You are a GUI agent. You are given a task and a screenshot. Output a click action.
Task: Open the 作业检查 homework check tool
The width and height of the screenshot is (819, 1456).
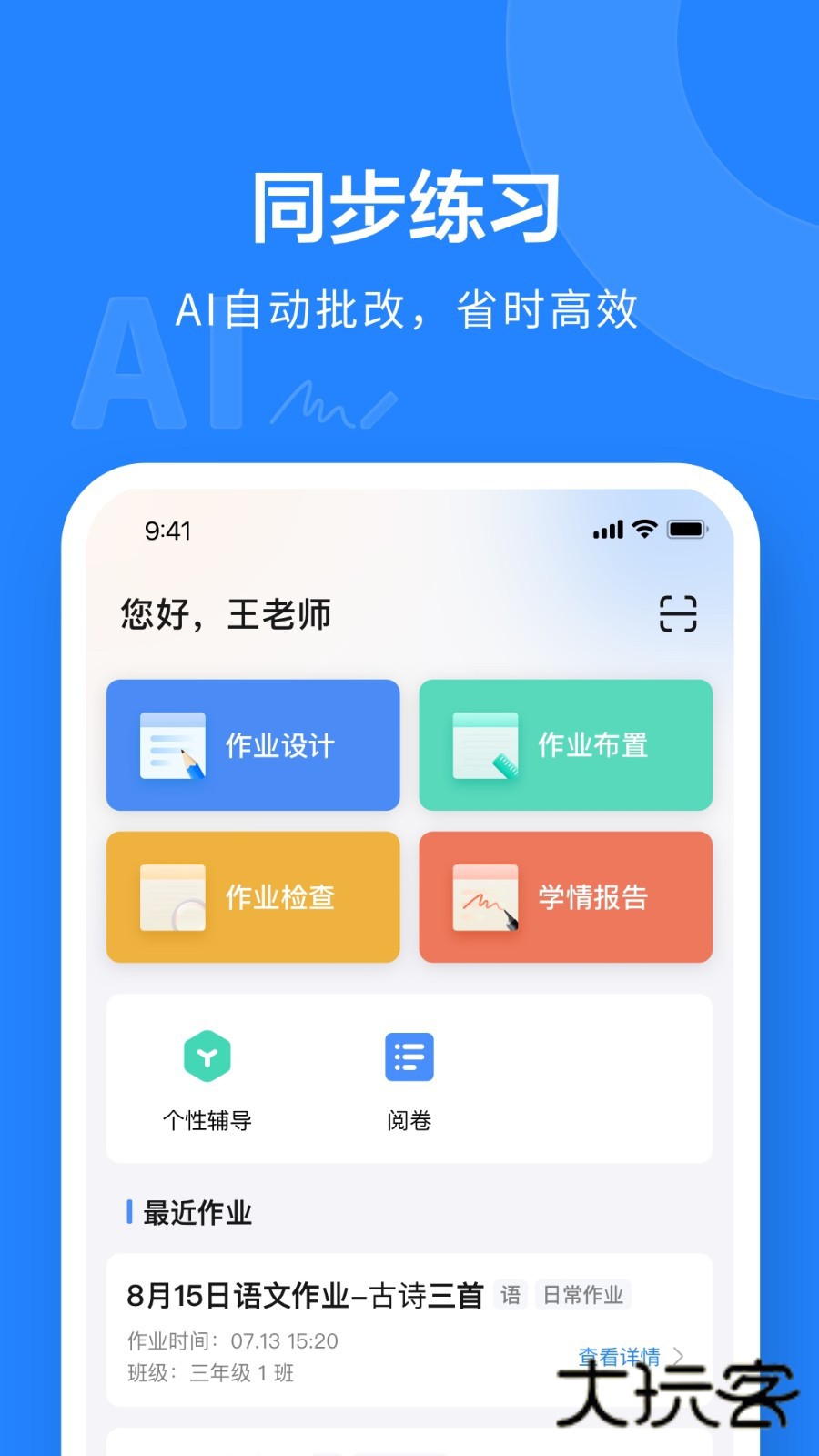tap(252, 896)
